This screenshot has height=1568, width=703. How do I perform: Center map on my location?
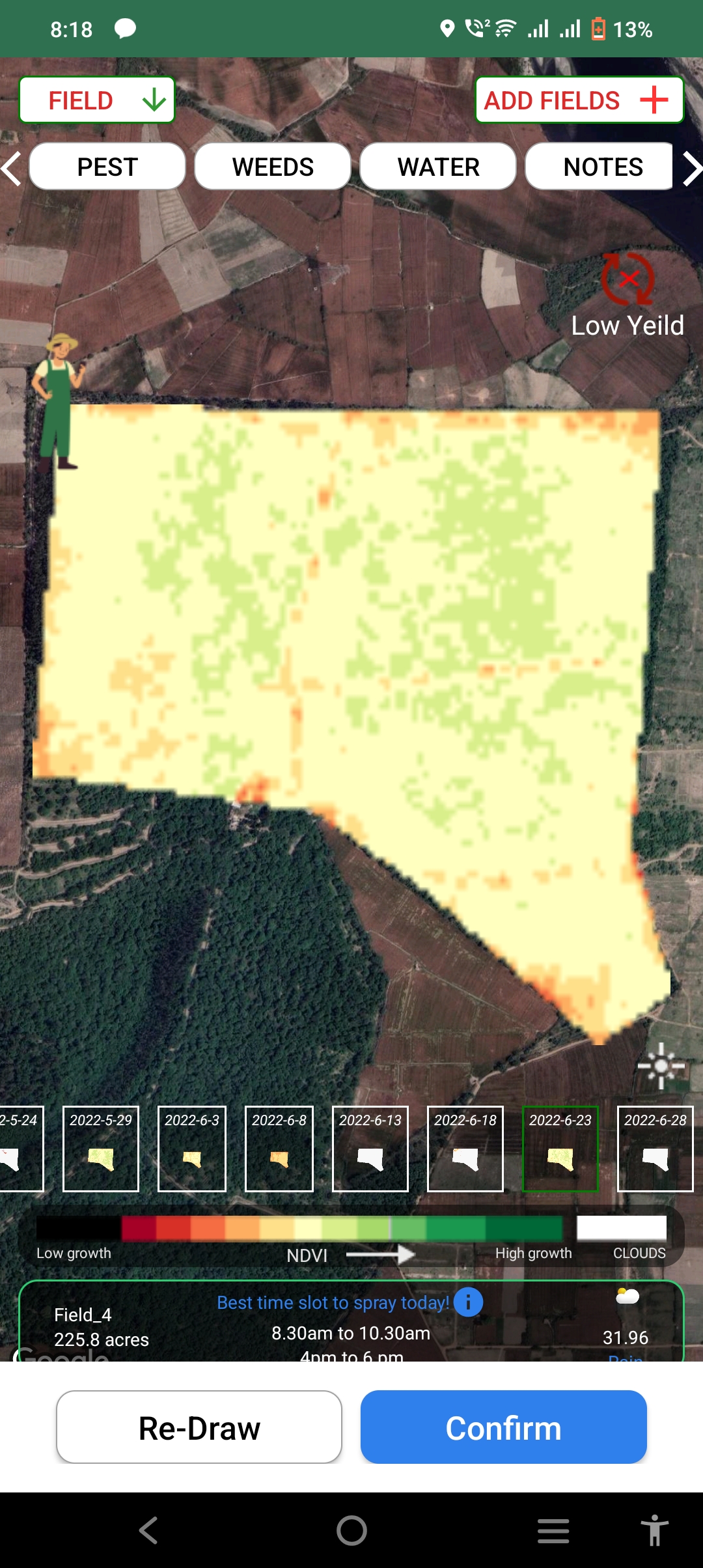(x=661, y=1066)
